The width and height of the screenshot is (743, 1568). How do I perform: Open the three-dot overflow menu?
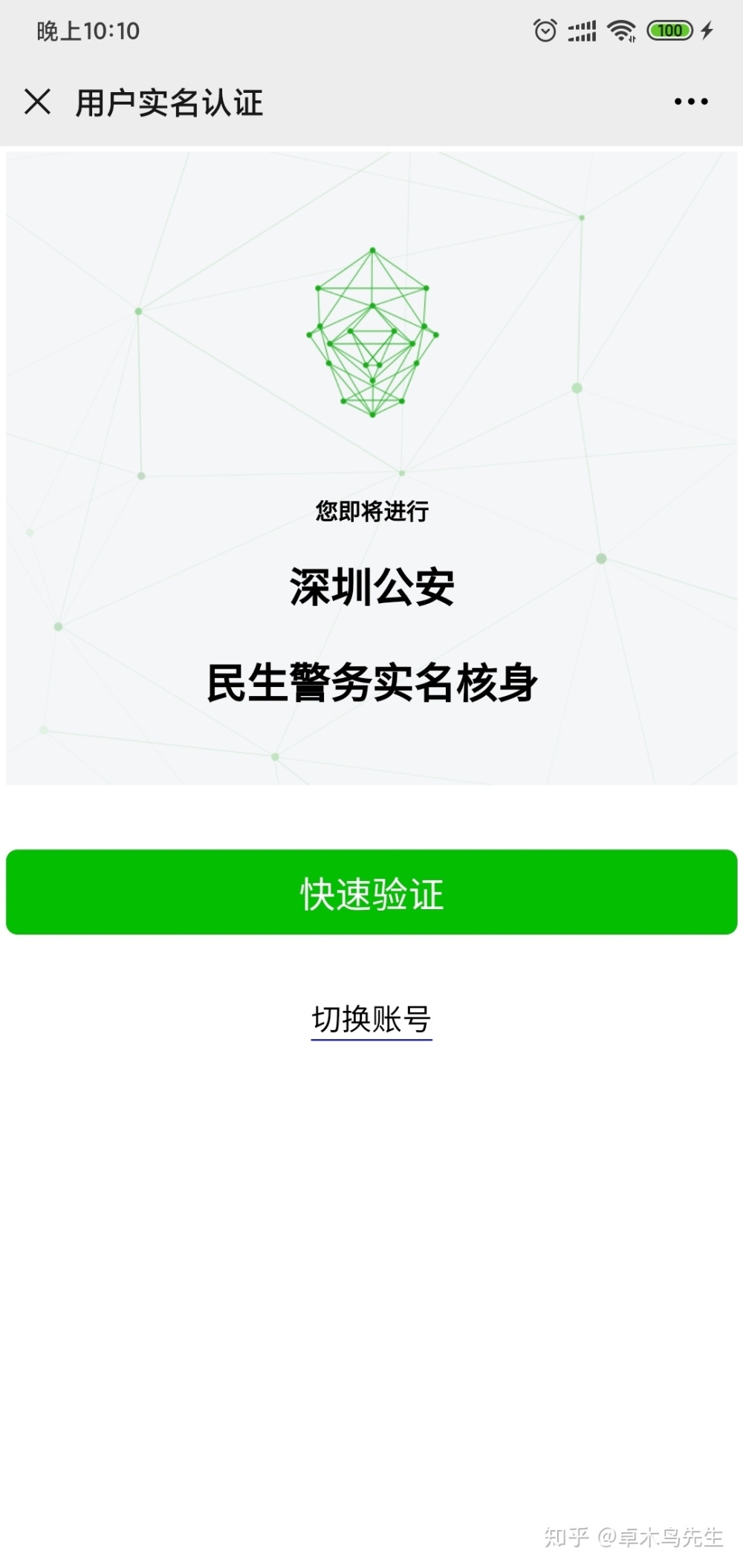pyautogui.click(x=691, y=102)
